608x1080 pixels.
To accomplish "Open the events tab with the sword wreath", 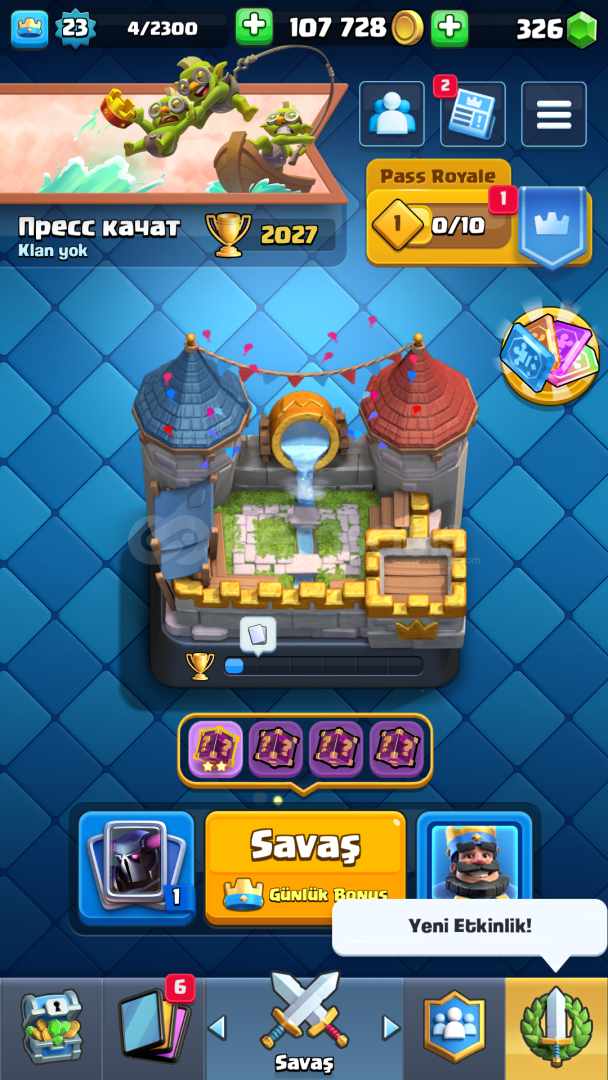I will 556,1028.
